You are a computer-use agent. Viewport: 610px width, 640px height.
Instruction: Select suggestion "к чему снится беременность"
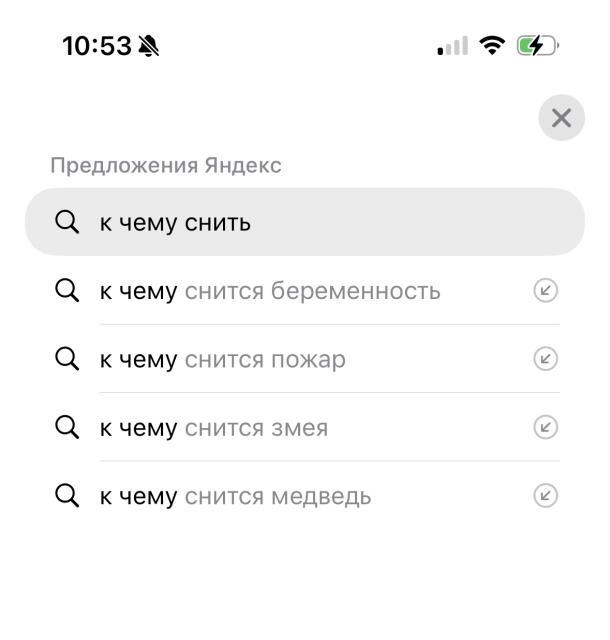click(x=270, y=291)
